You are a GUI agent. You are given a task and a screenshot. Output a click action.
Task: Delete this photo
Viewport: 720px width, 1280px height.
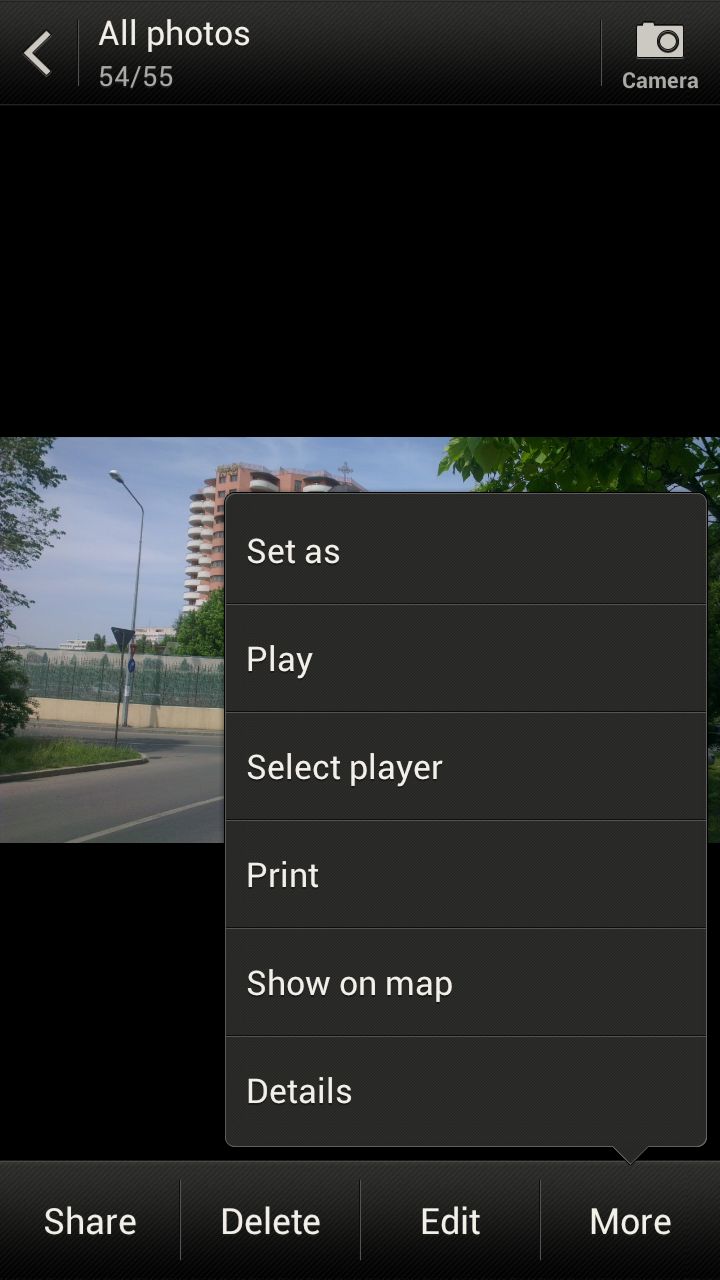pos(270,1221)
